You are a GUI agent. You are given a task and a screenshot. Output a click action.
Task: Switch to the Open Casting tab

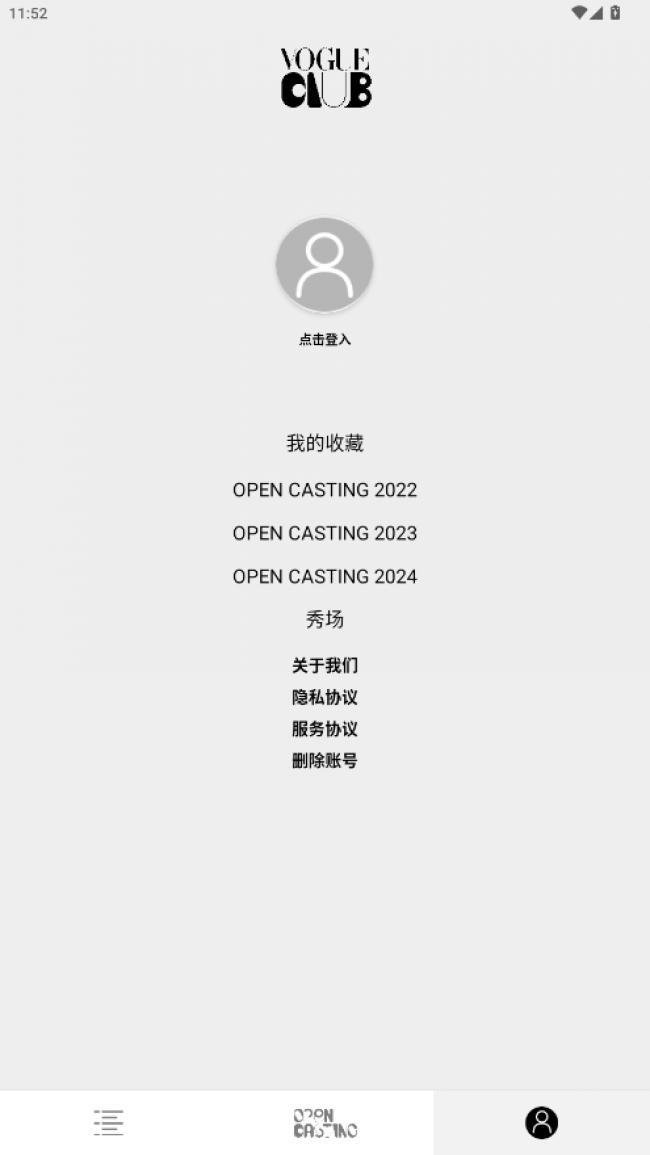coord(325,1123)
